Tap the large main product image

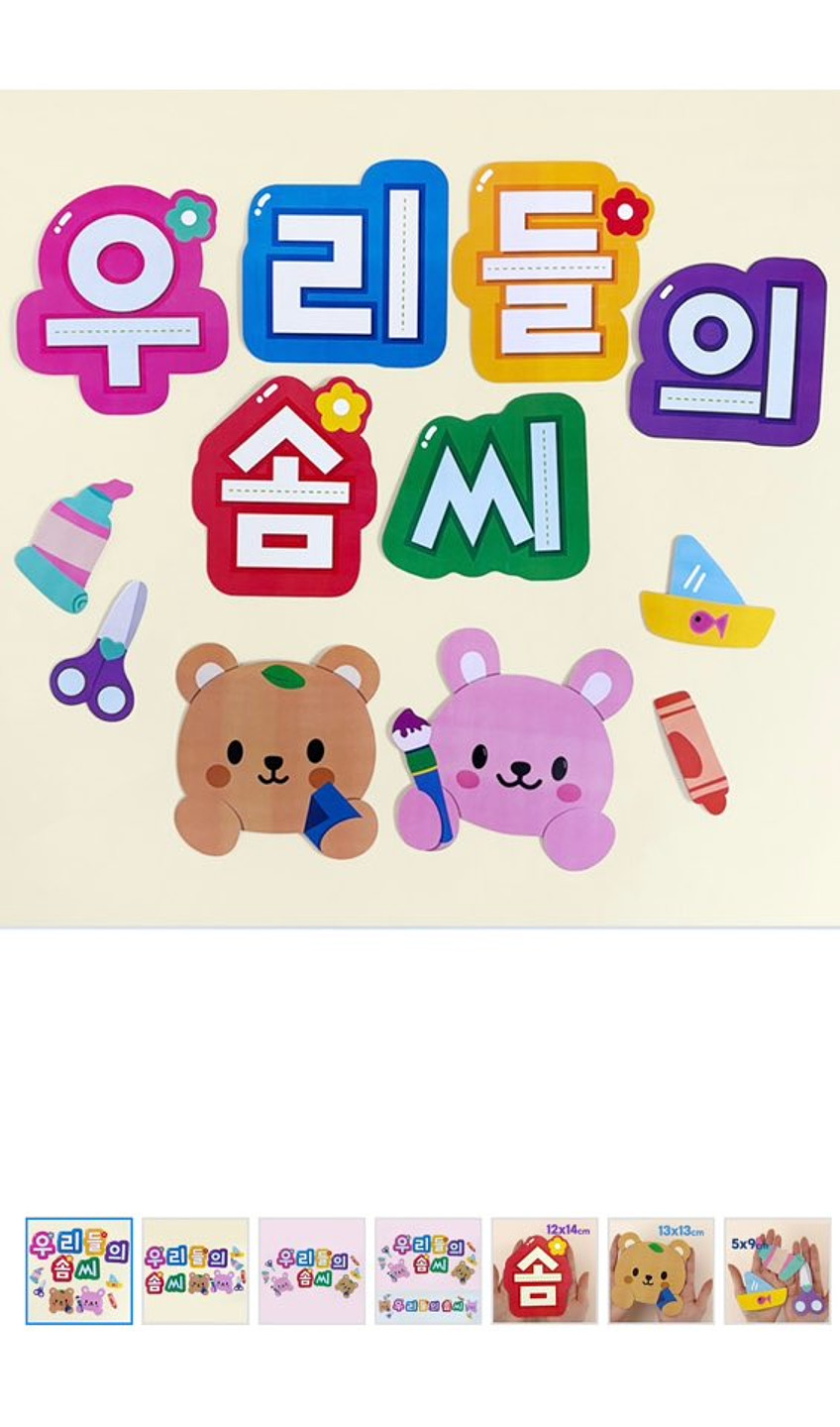pyautogui.click(x=420, y=508)
